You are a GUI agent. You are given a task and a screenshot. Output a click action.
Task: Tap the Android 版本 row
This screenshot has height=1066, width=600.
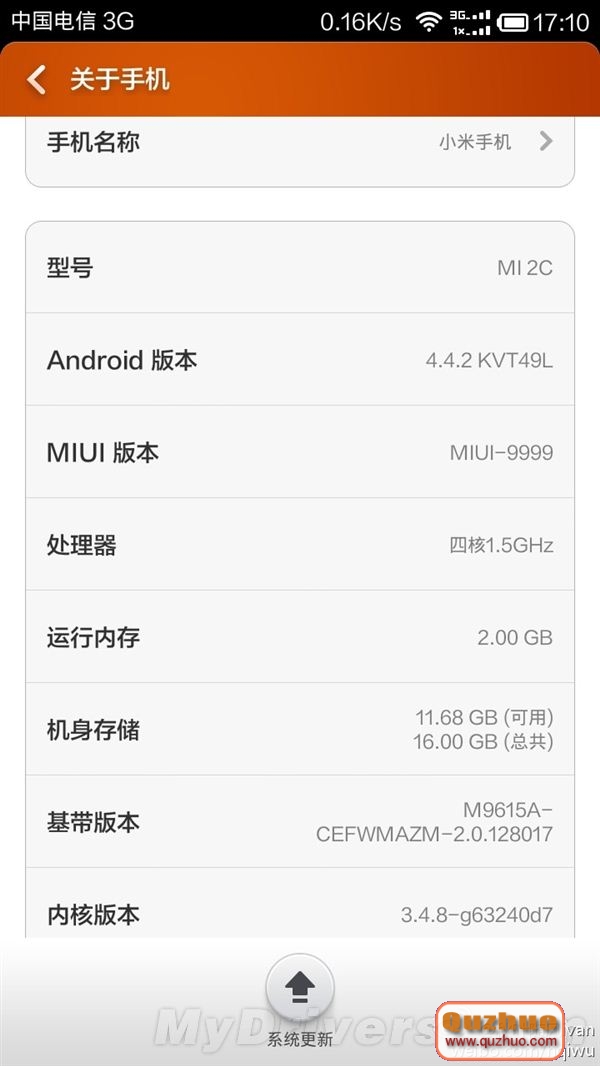point(300,360)
